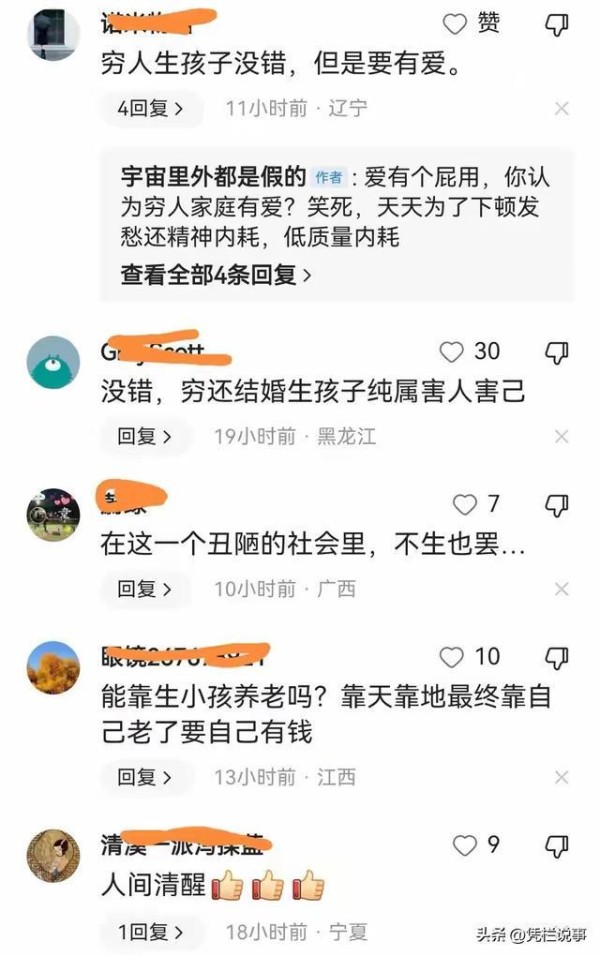Expand the 4回复 replies button
The width and height of the screenshot is (600, 956).
tap(150, 108)
